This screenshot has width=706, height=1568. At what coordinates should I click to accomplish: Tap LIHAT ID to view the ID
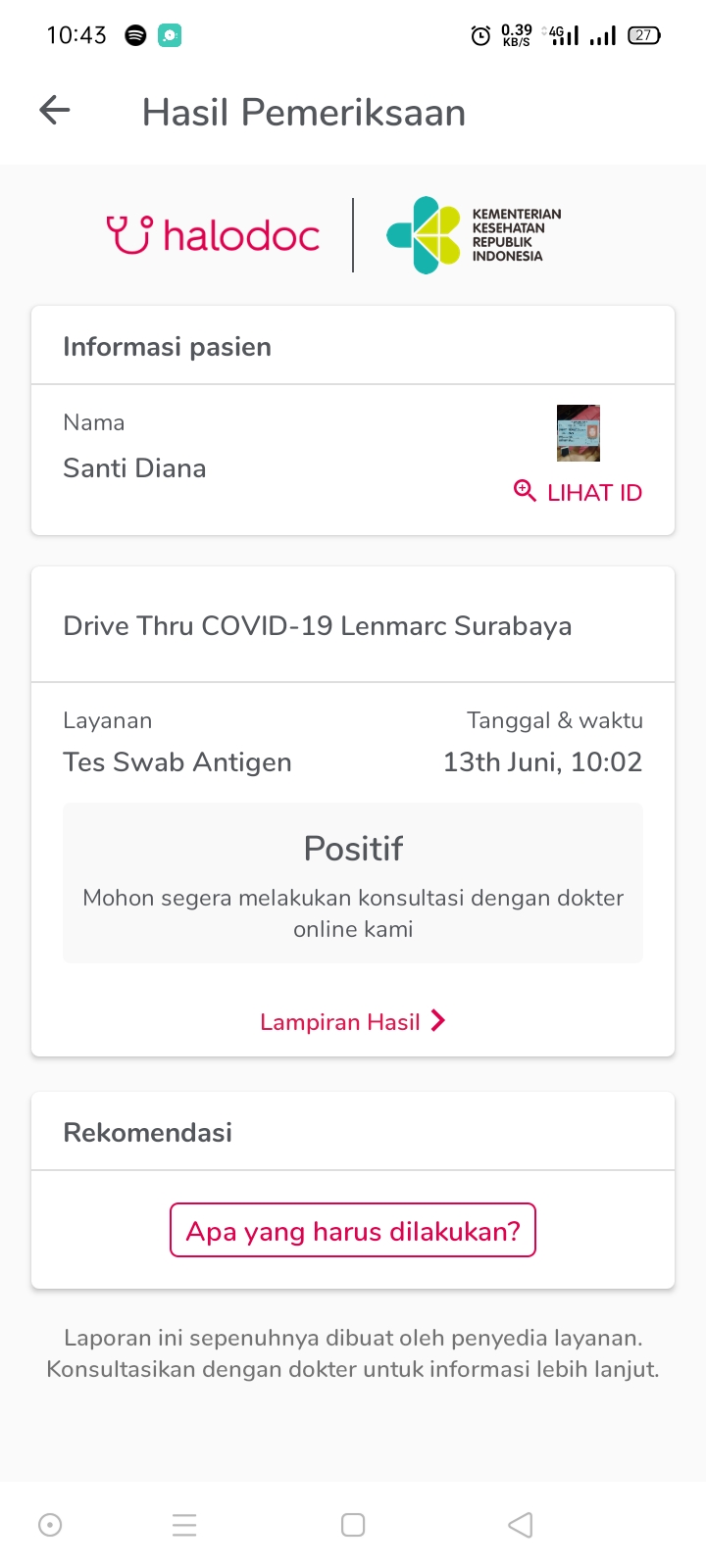[579, 492]
